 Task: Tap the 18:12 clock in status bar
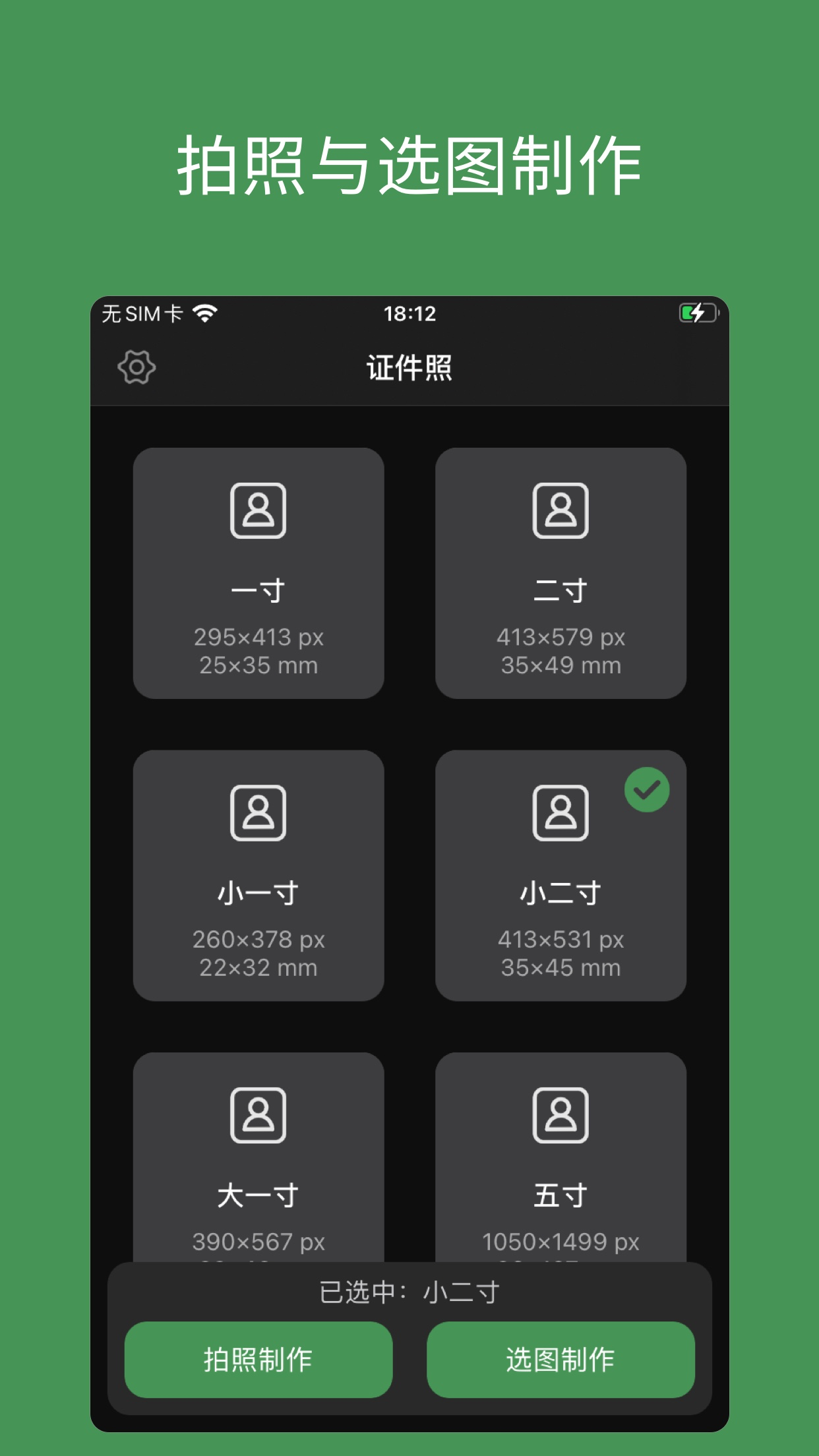(409, 315)
